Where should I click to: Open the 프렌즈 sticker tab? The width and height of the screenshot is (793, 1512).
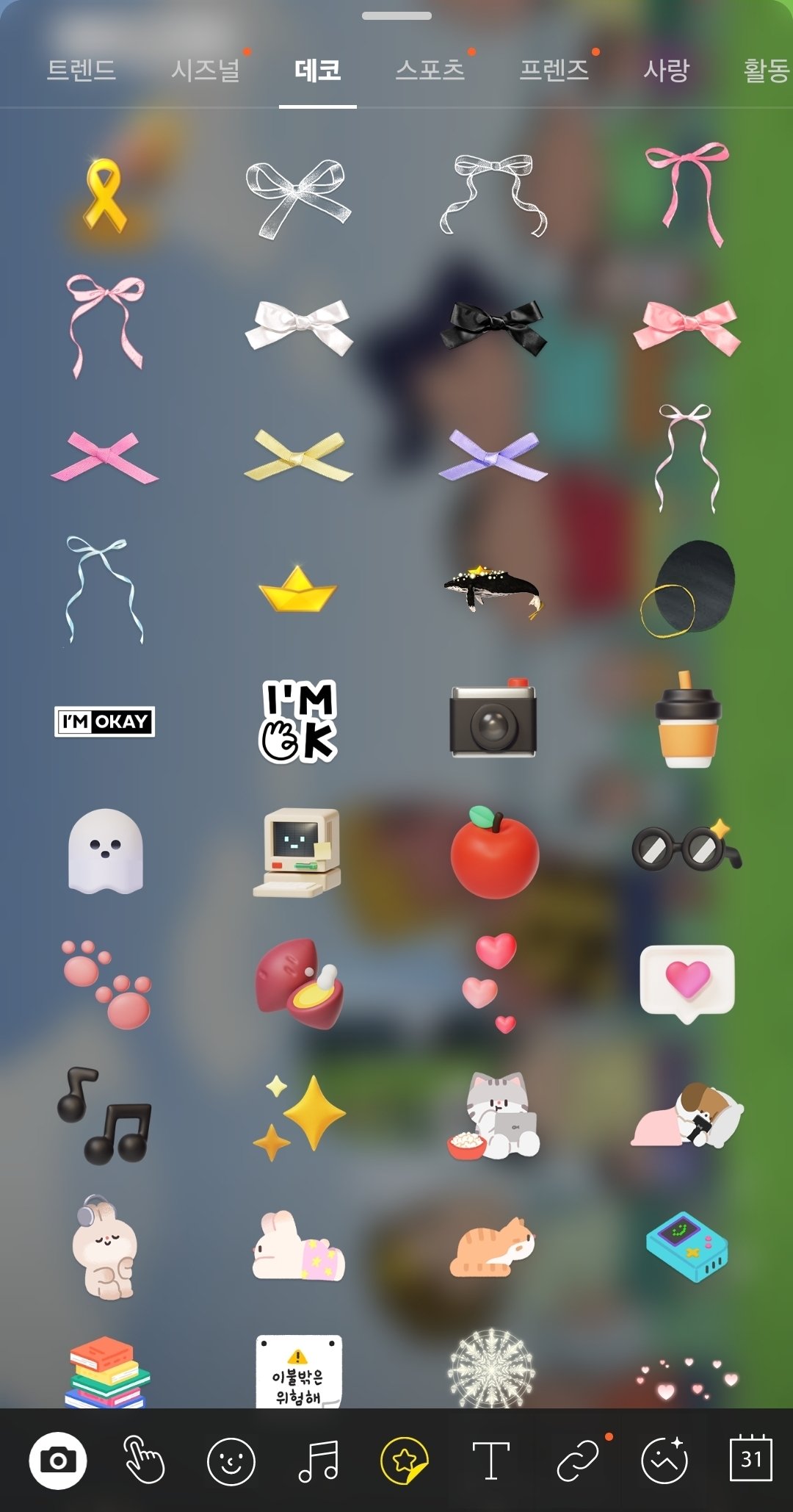tap(554, 71)
